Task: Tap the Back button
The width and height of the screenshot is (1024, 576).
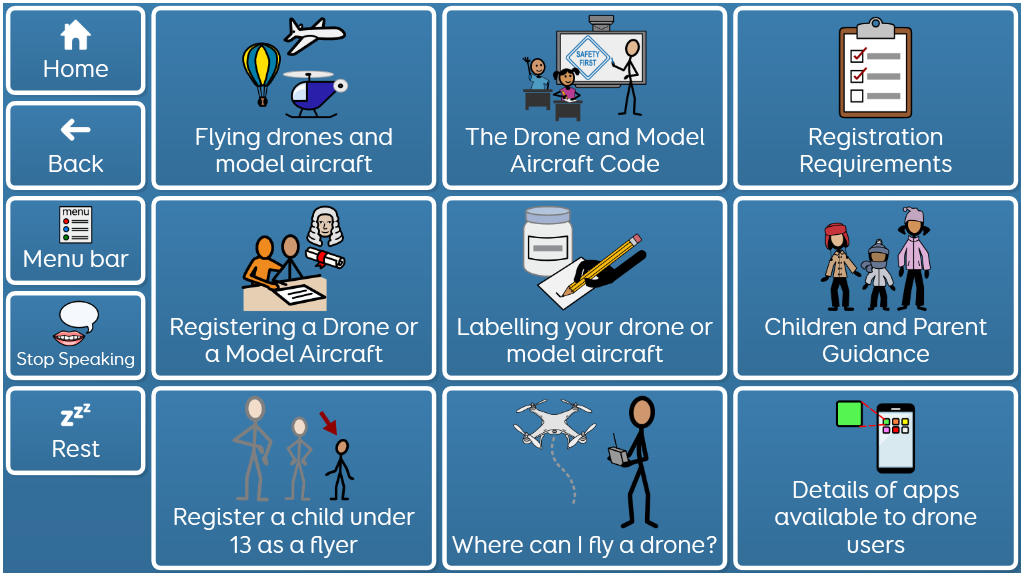Action: pos(75,146)
